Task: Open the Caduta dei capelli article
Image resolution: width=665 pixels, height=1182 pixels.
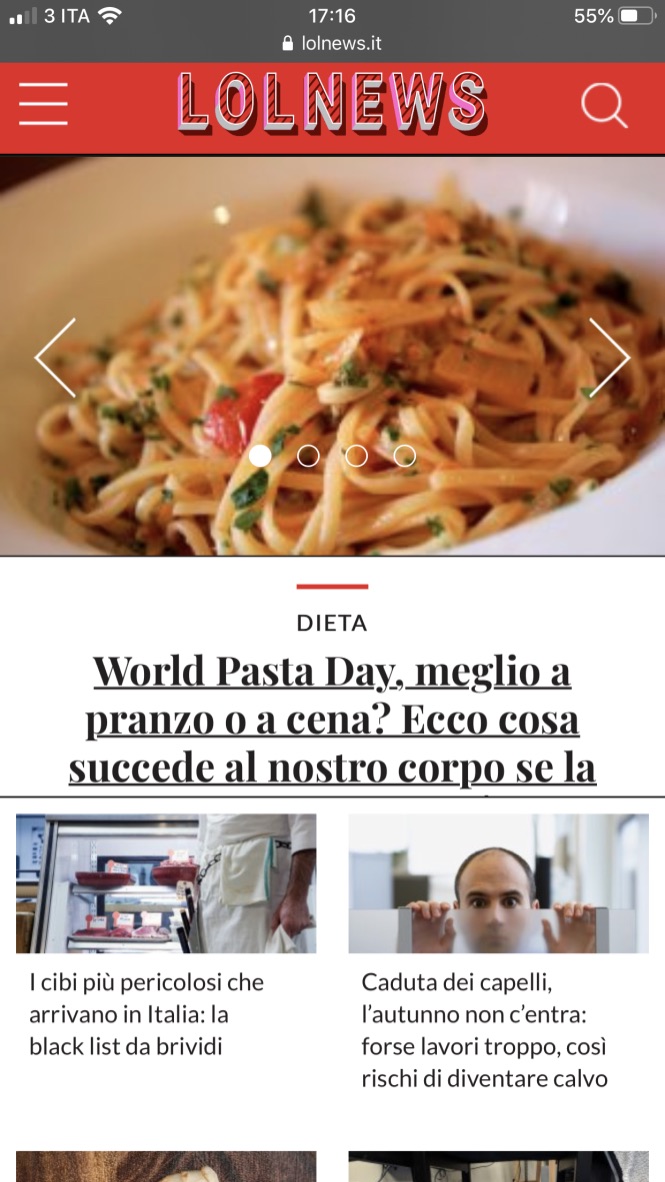Action: [484, 1030]
